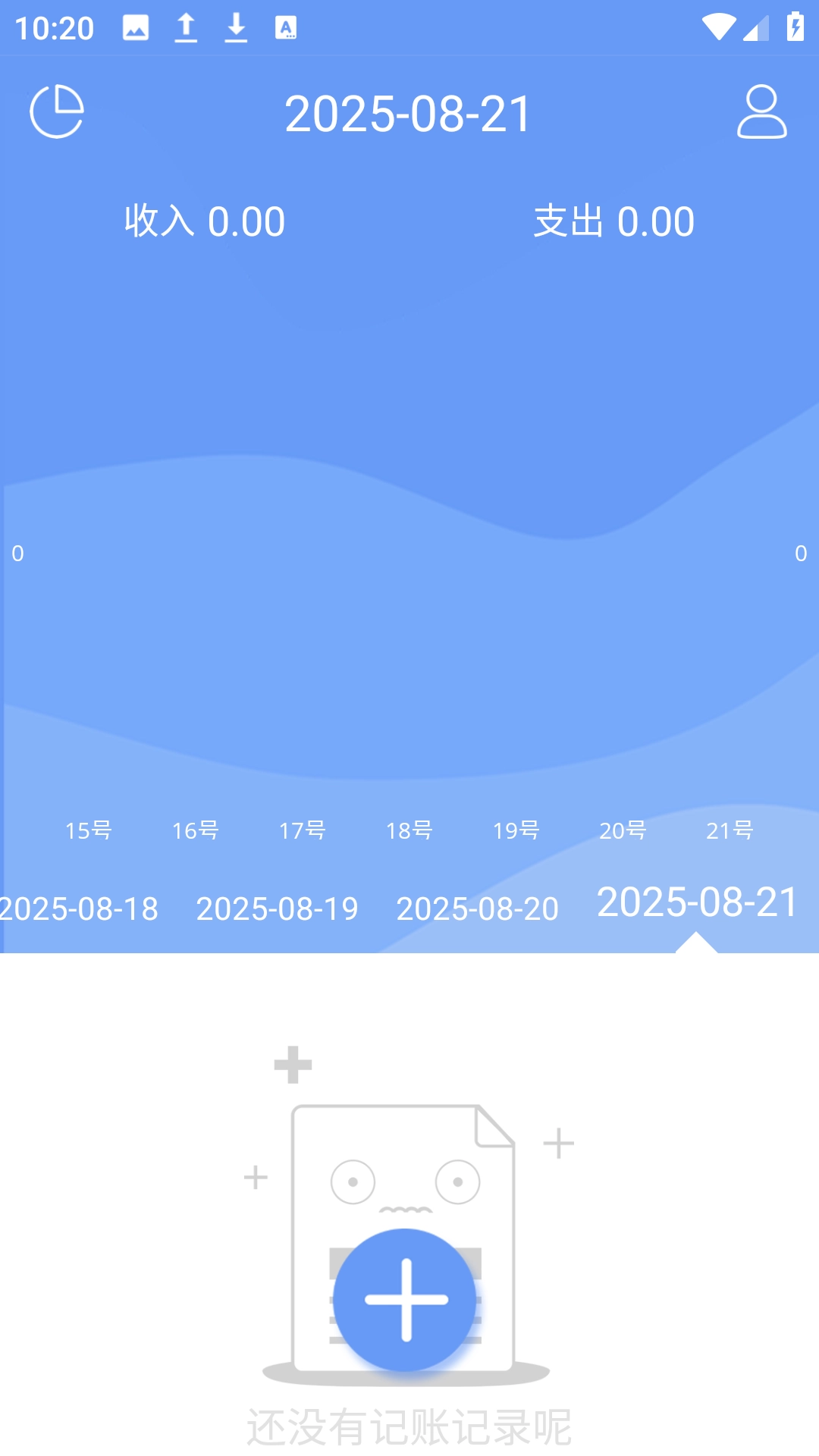This screenshot has height=1456, width=819.
Task: Select the 18号 point on the chart
Action: point(409,830)
